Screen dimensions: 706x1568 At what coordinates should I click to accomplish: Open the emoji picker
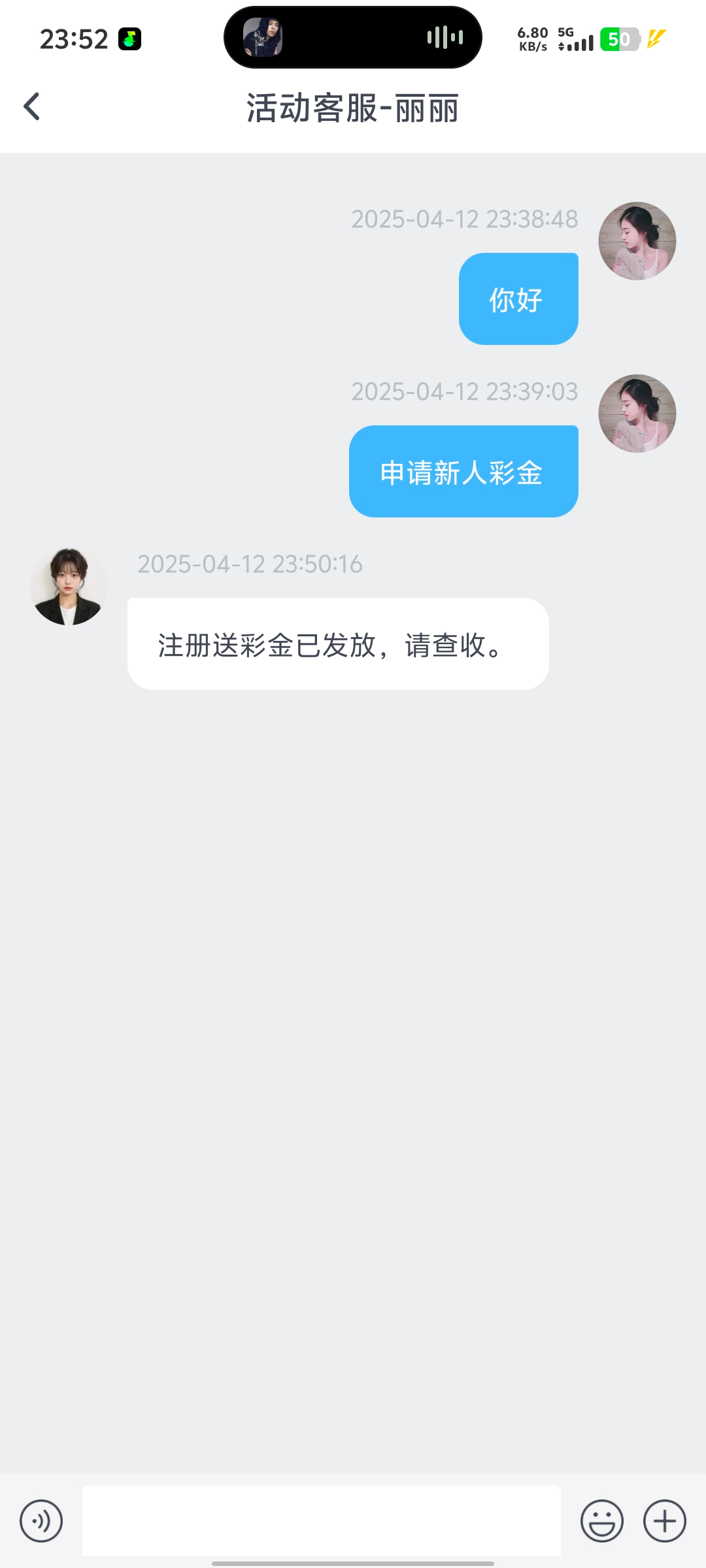pos(601,1520)
